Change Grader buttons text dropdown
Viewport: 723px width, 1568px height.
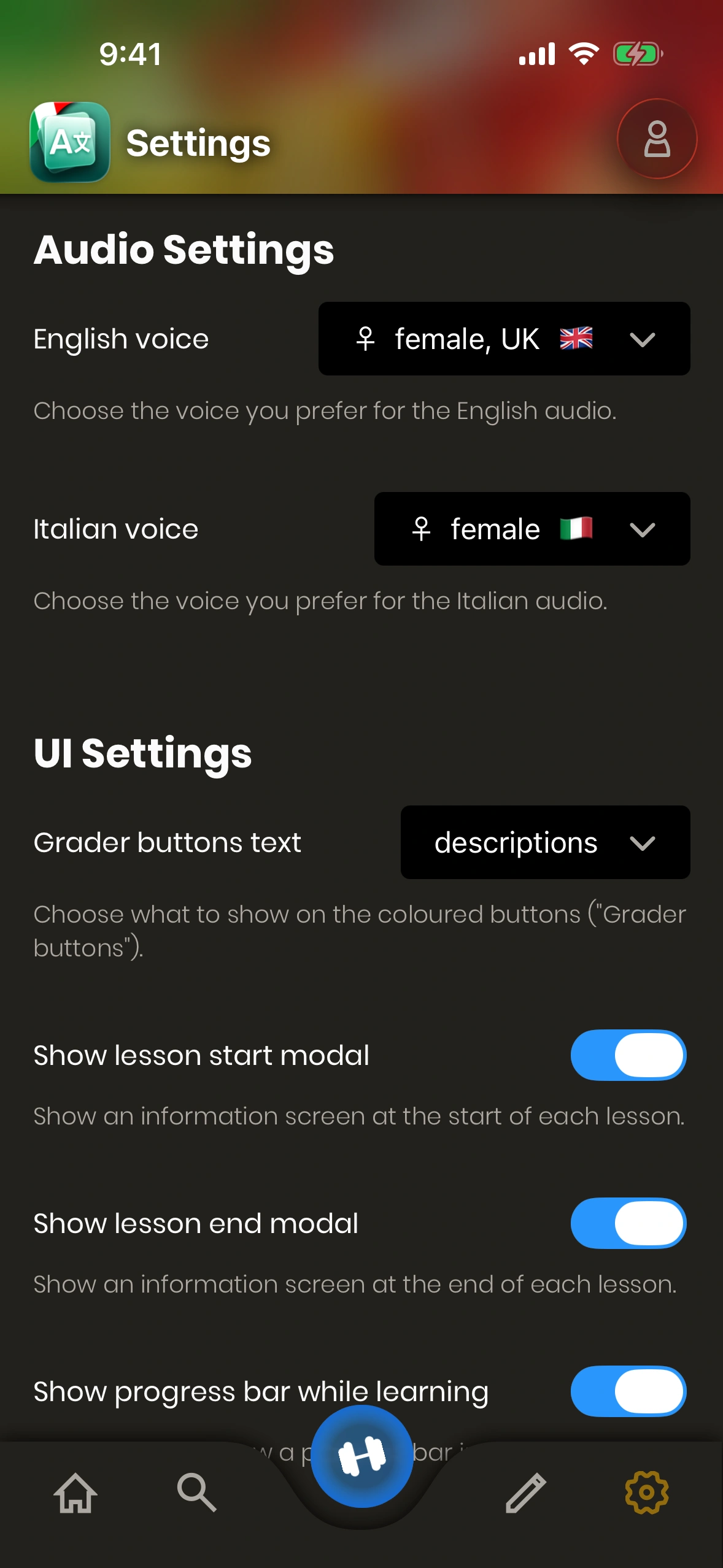pyautogui.click(x=545, y=842)
